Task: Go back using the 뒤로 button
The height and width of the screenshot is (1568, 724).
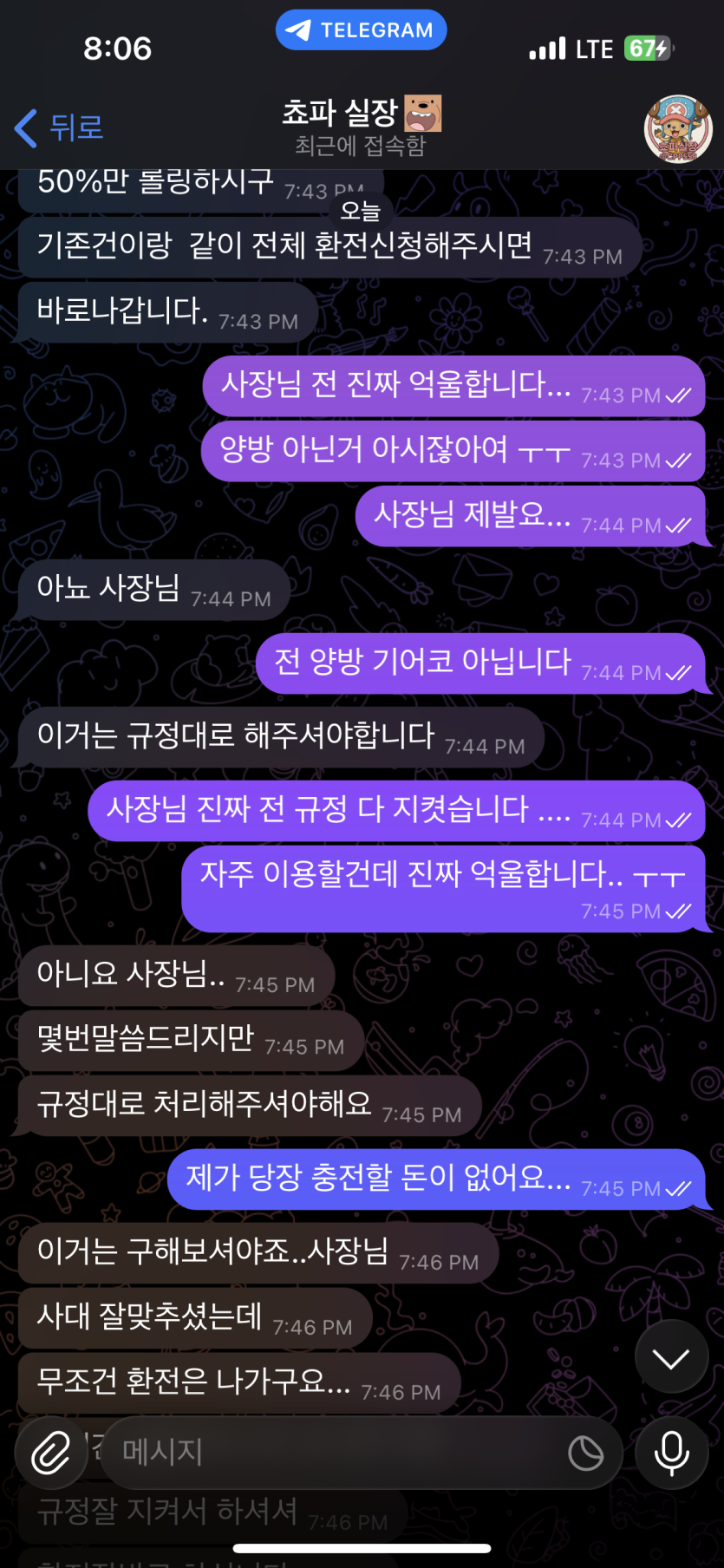Action: tap(59, 127)
